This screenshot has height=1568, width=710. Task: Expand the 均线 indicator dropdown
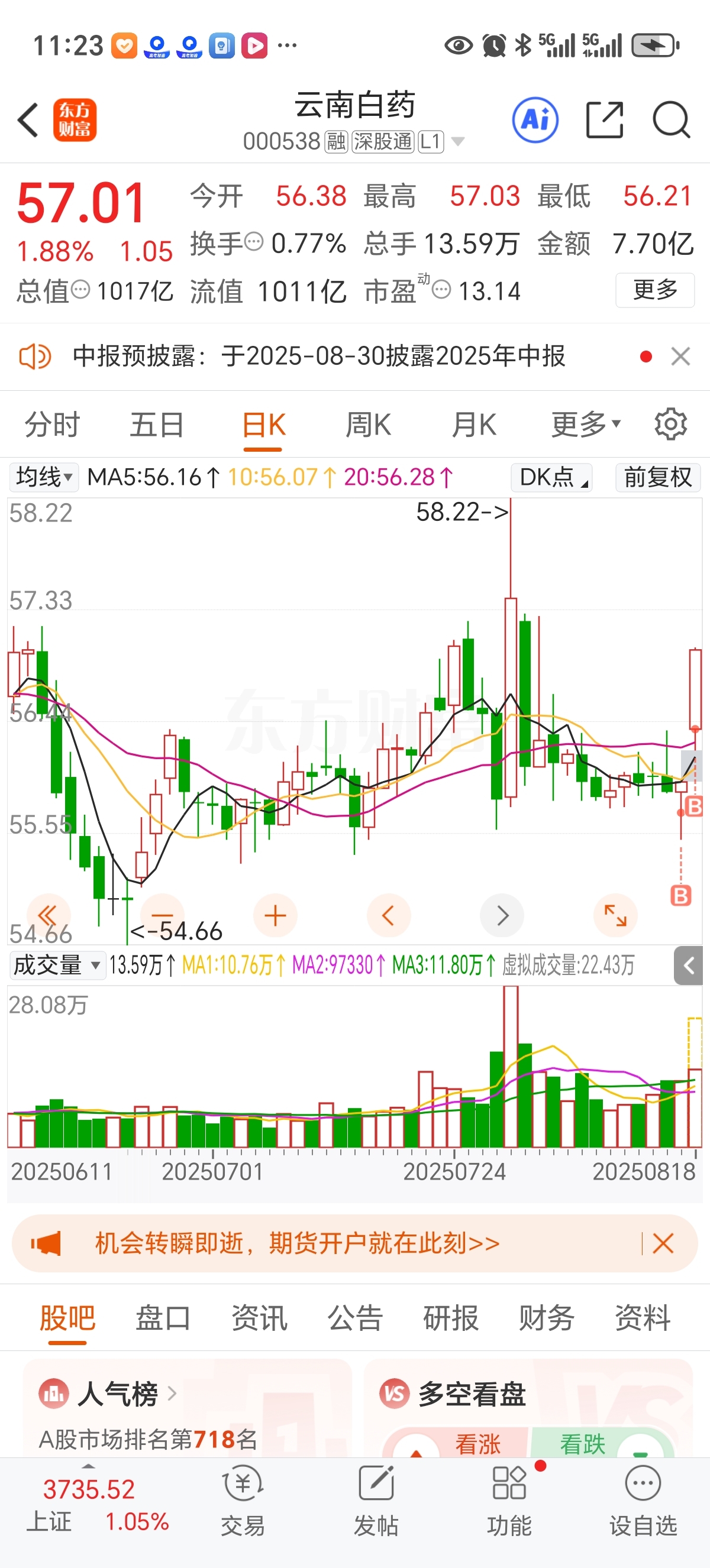click(x=43, y=477)
